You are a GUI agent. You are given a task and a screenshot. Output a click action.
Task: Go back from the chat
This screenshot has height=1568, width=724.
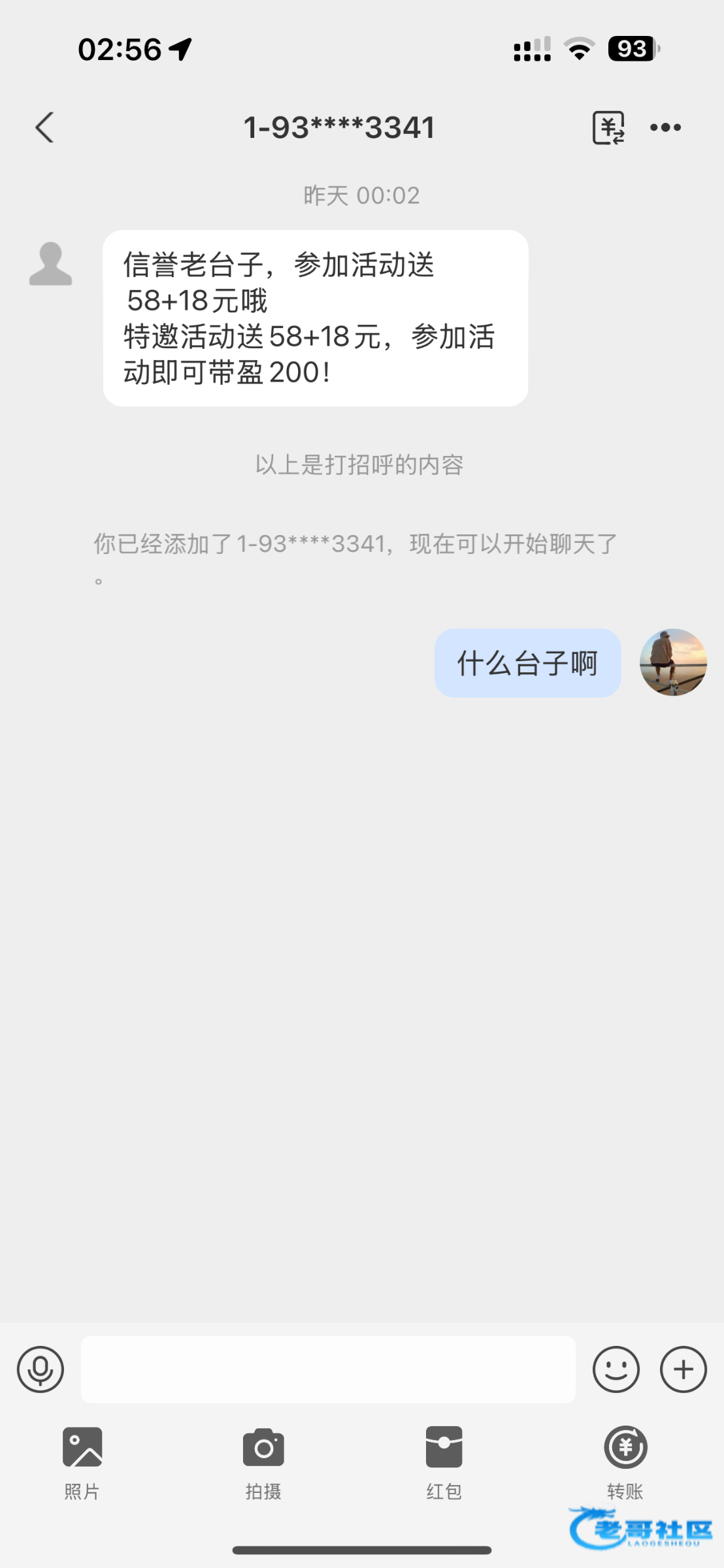point(44,127)
